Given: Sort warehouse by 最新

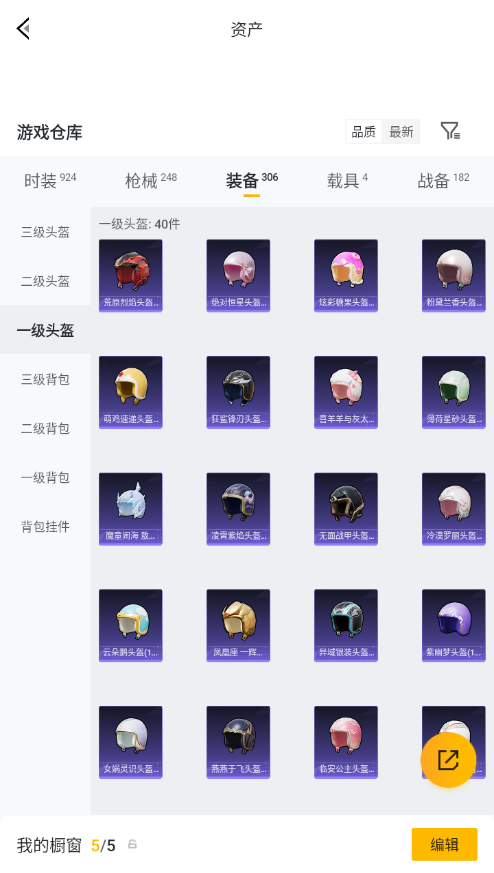Looking at the screenshot, I should 401,132.
